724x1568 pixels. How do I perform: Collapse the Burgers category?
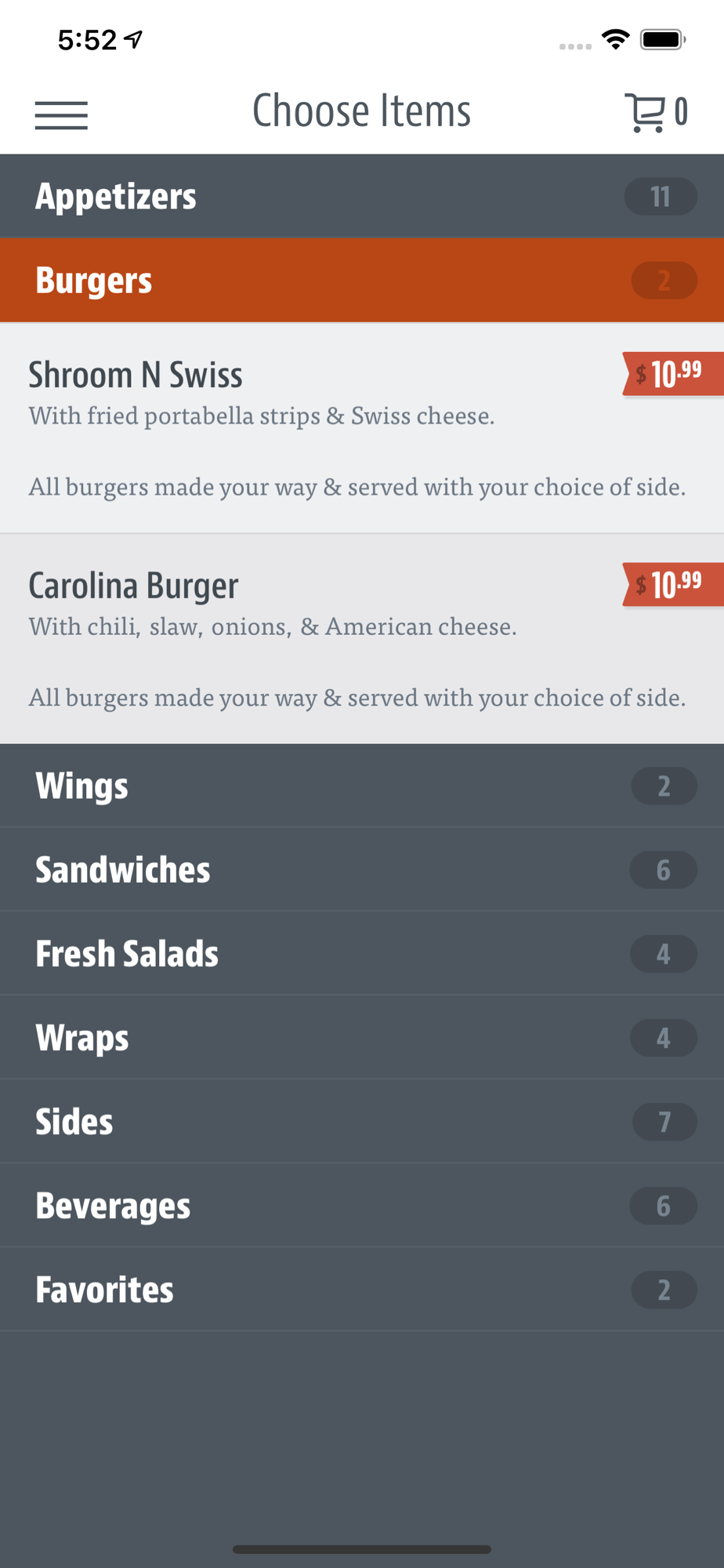(x=362, y=280)
